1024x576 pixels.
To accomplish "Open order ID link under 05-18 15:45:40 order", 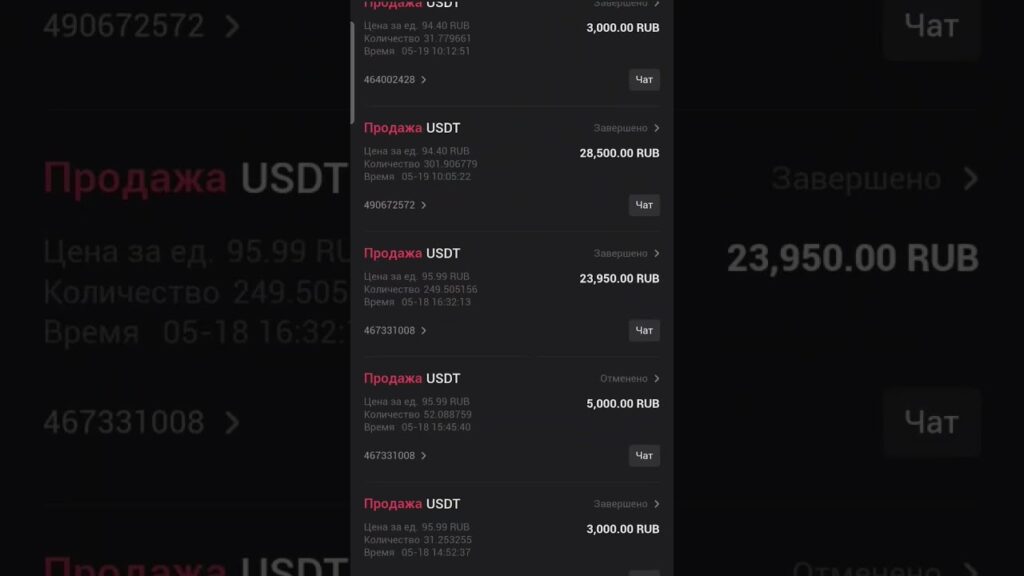I will point(395,456).
